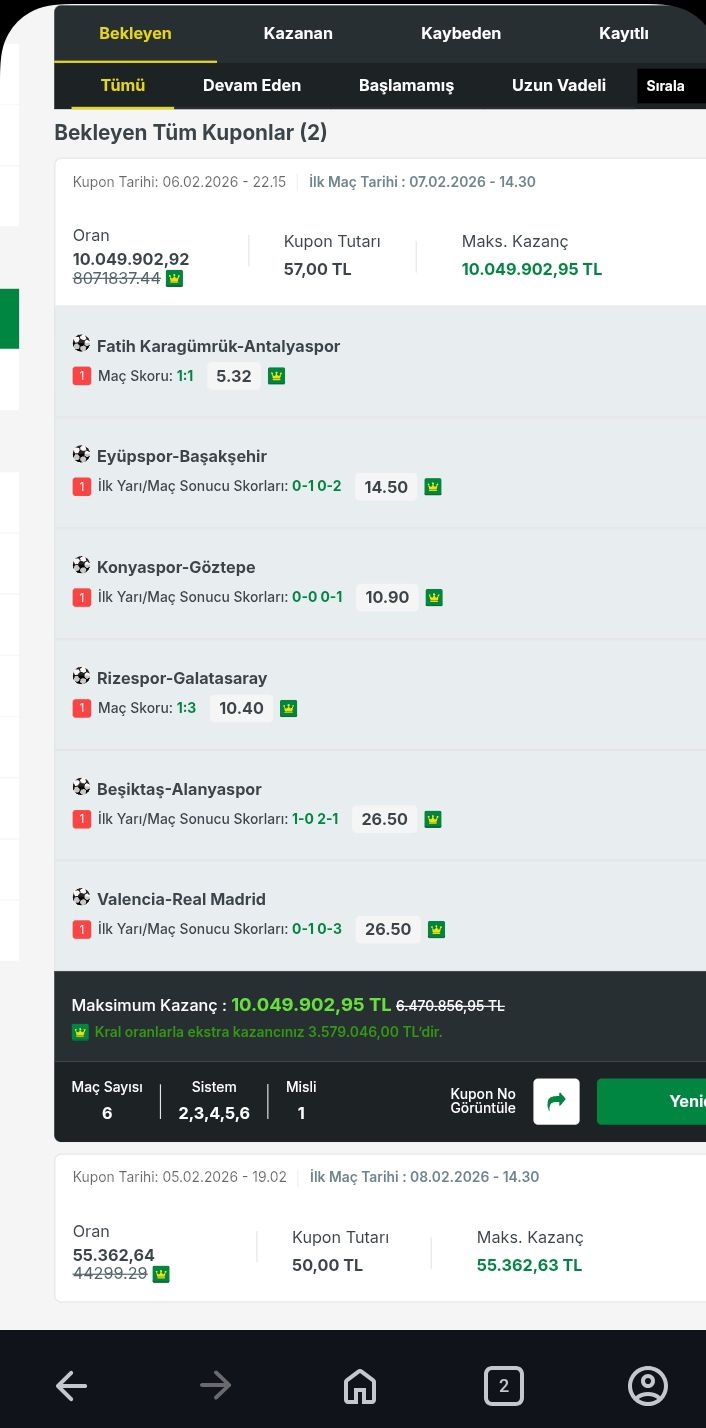The image size is (706, 1428).
Task: Filter coupons by Başlamamış
Action: click(406, 85)
